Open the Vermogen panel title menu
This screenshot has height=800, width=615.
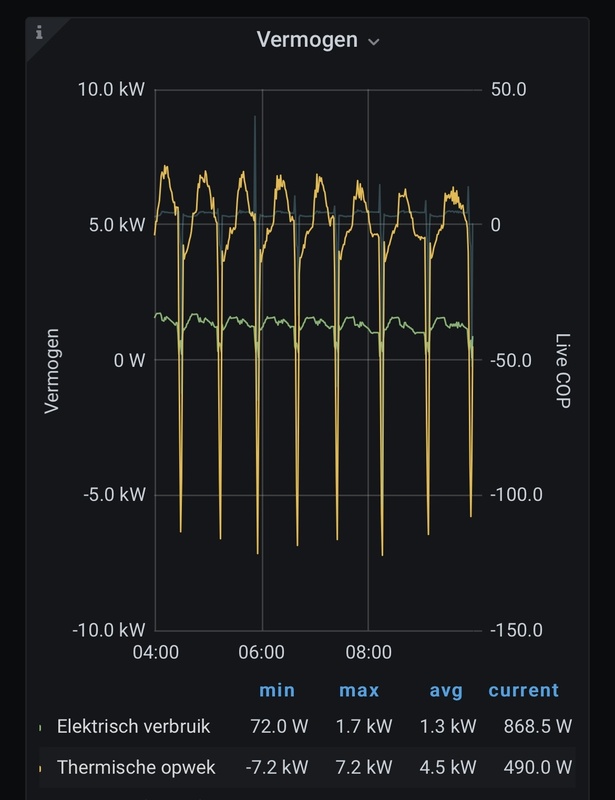click(x=317, y=40)
